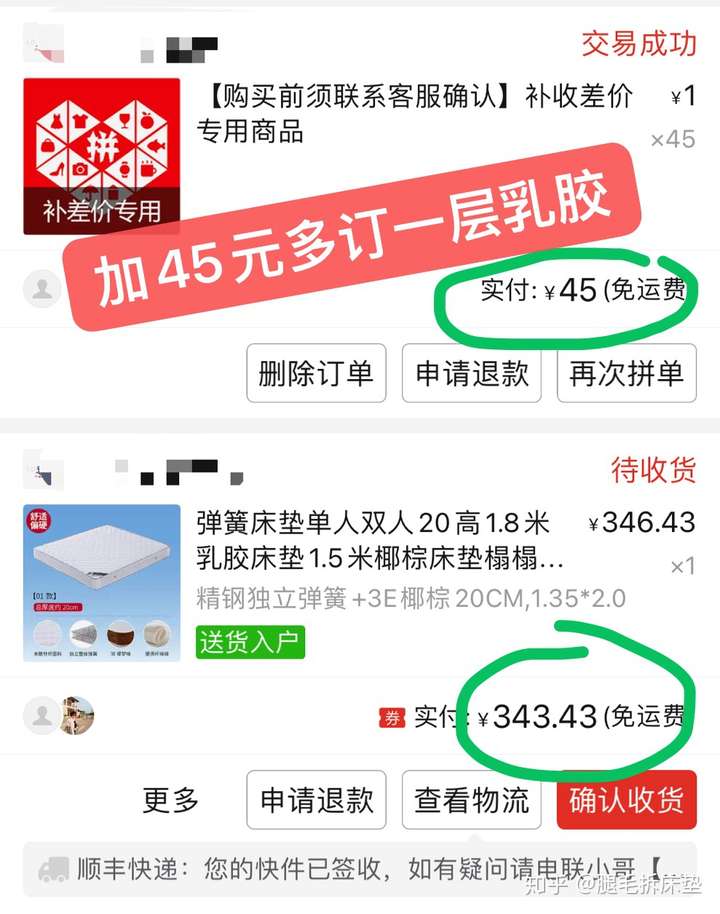720x914 pixels.
Task: Tap 删除订单 on the 补收差价 order
Action: click(316, 374)
